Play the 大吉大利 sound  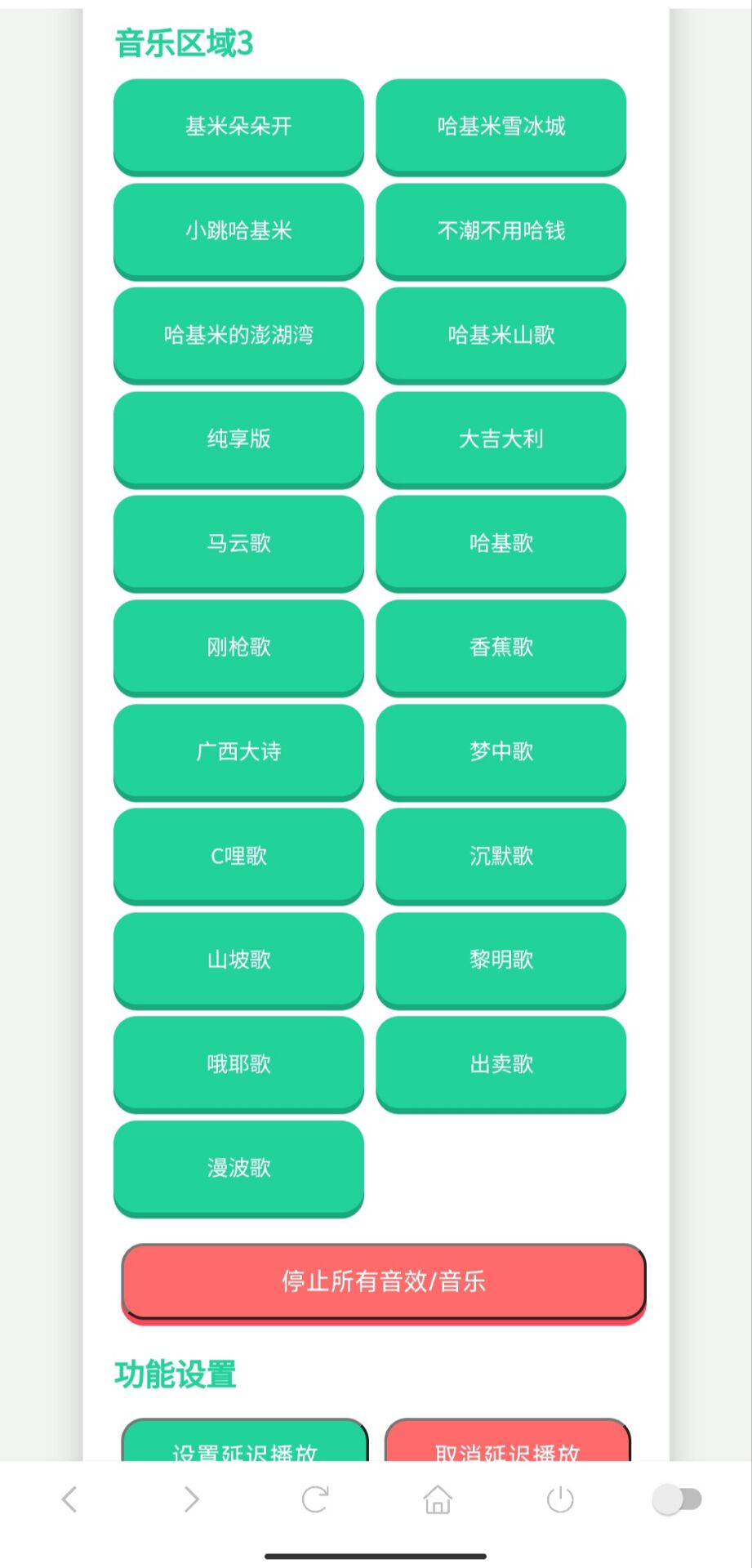coord(501,439)
